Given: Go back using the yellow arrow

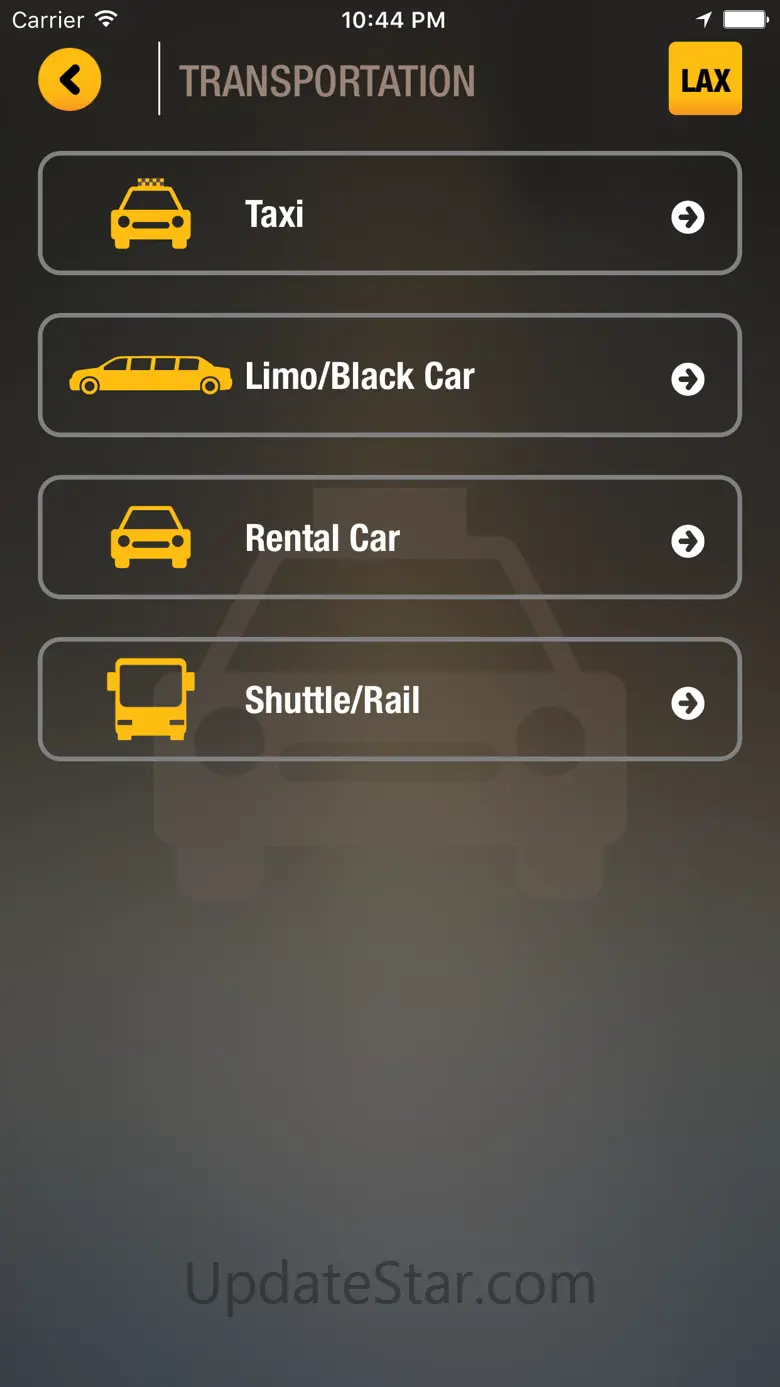Looking at the screenshot, I should 70,79.
